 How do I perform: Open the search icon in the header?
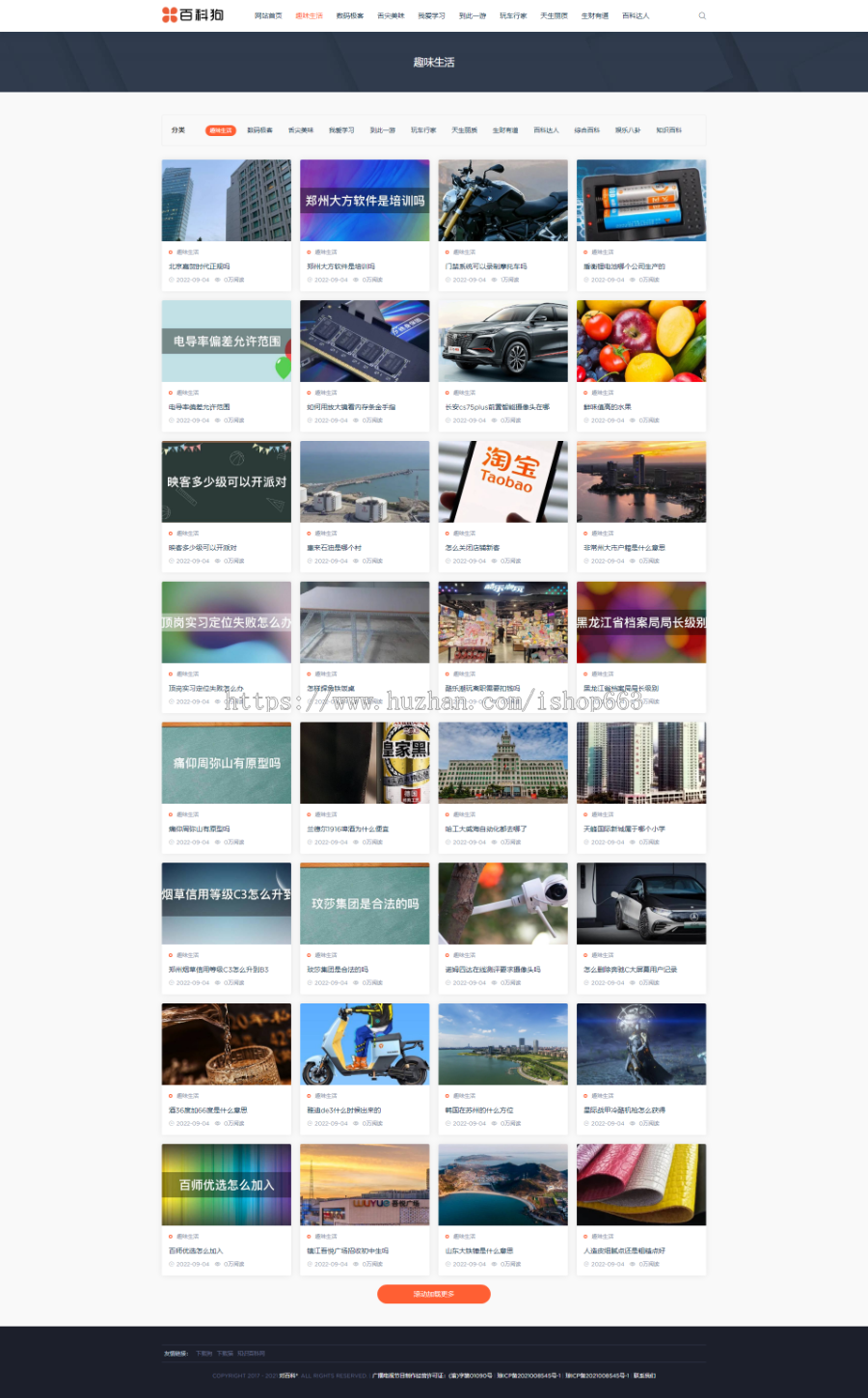point(702,15)
